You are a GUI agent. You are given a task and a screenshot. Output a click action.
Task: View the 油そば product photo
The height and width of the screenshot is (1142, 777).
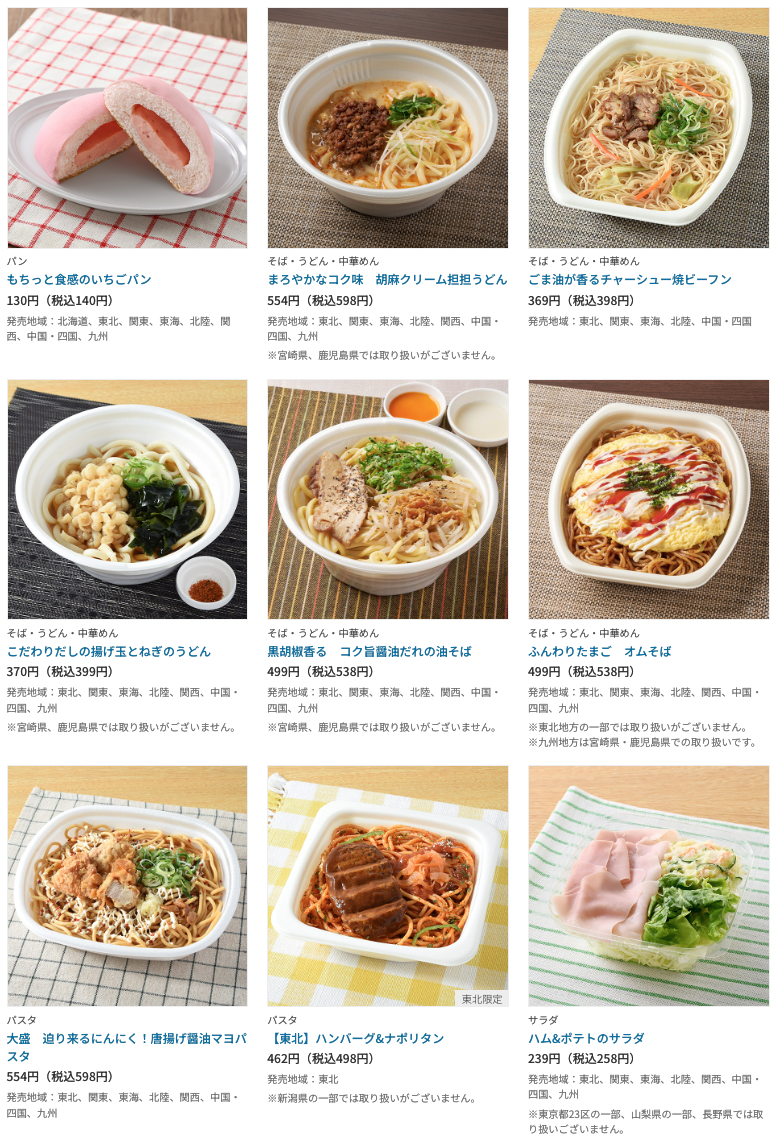pos(387,499)
